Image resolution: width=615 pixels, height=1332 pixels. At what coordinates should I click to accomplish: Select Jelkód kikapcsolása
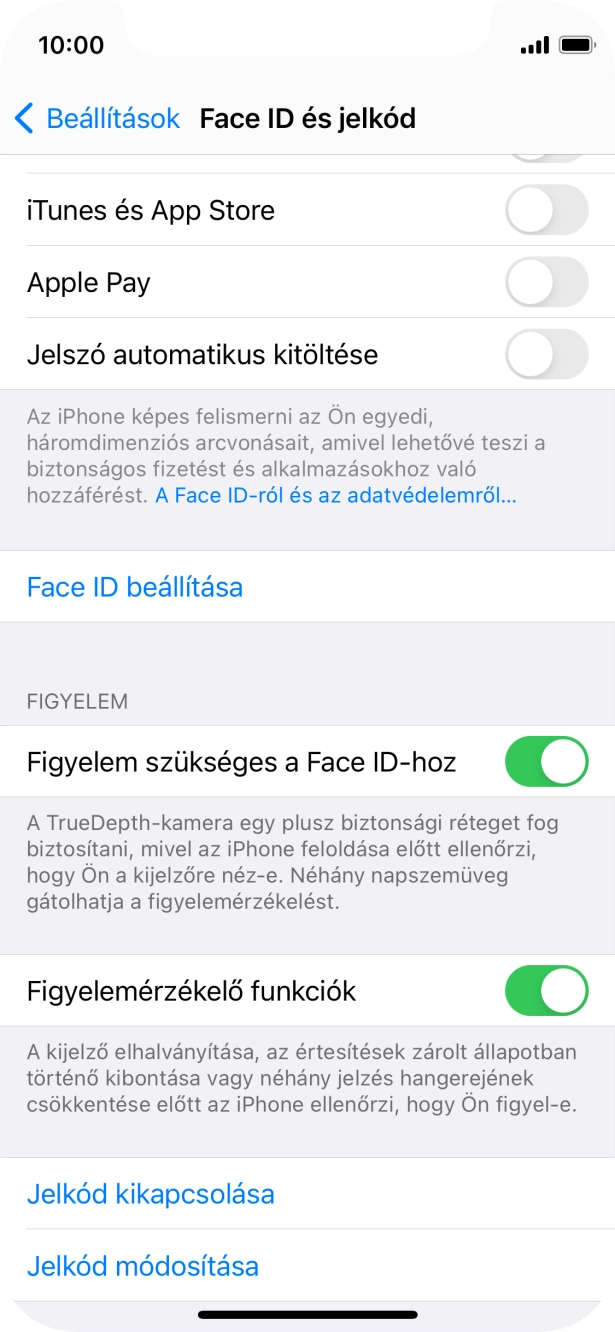151,1194
